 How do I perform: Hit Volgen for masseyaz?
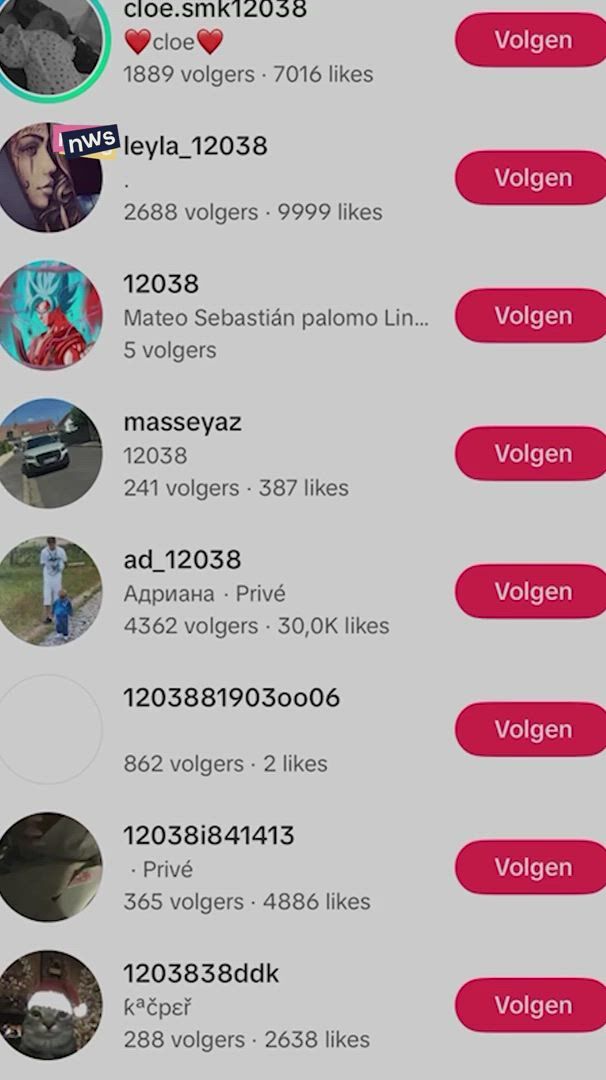[x=531, y=454]
